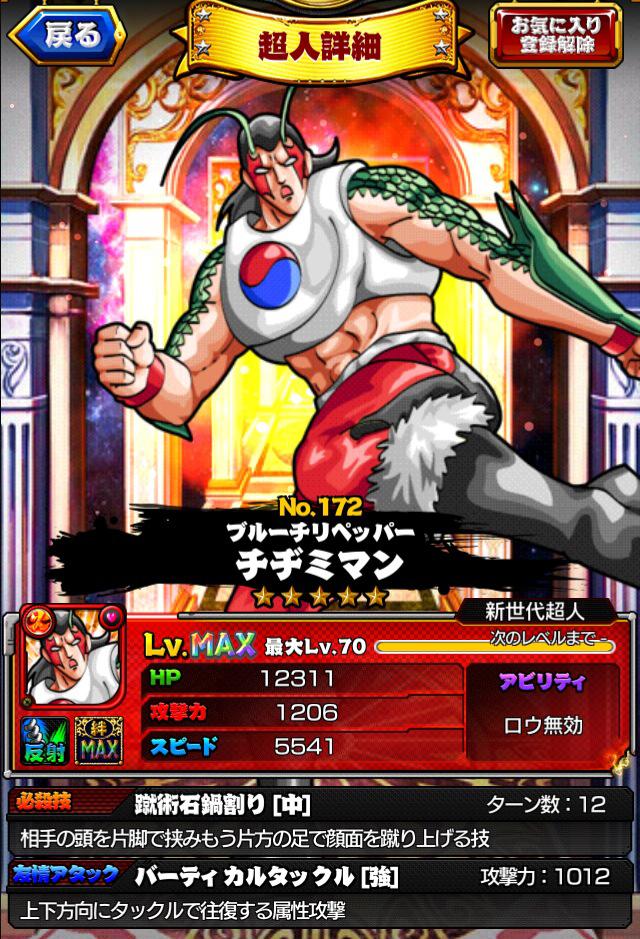Remove favorite via お気に入り登録解除 button

556,35
